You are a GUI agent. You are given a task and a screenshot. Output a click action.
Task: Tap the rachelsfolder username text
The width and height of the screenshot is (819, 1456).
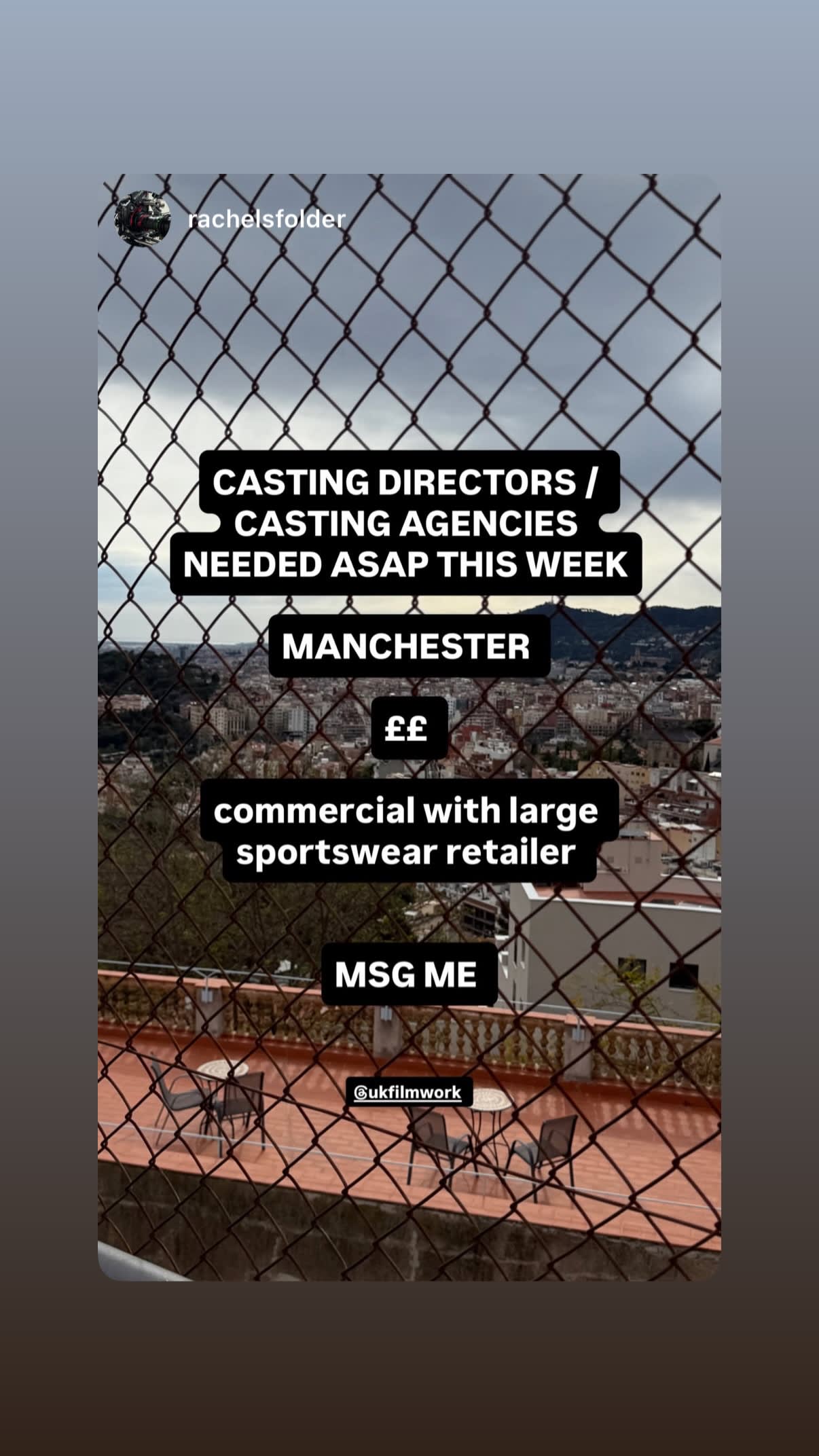click(x=265, y=219)
